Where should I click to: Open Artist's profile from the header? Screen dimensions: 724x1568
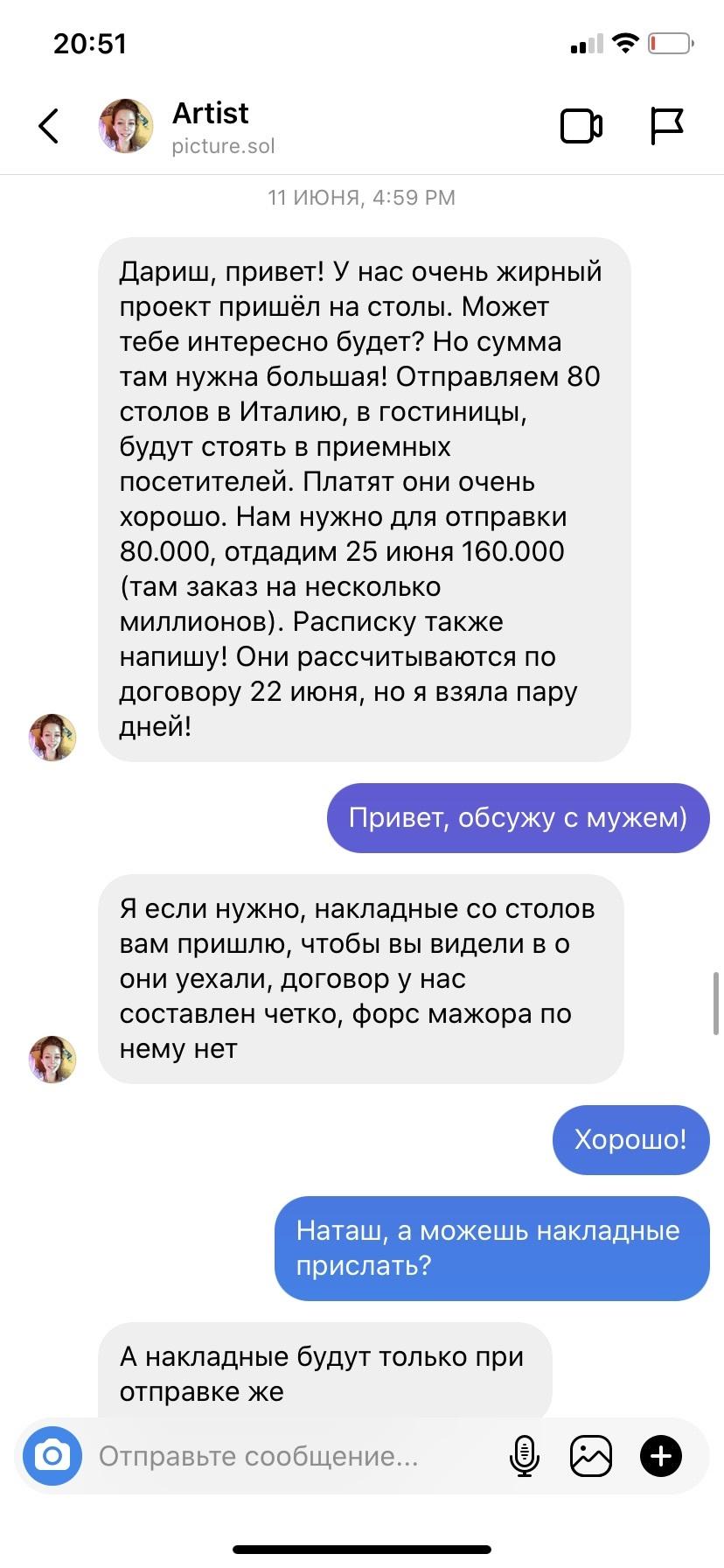(x=210, y=126)
